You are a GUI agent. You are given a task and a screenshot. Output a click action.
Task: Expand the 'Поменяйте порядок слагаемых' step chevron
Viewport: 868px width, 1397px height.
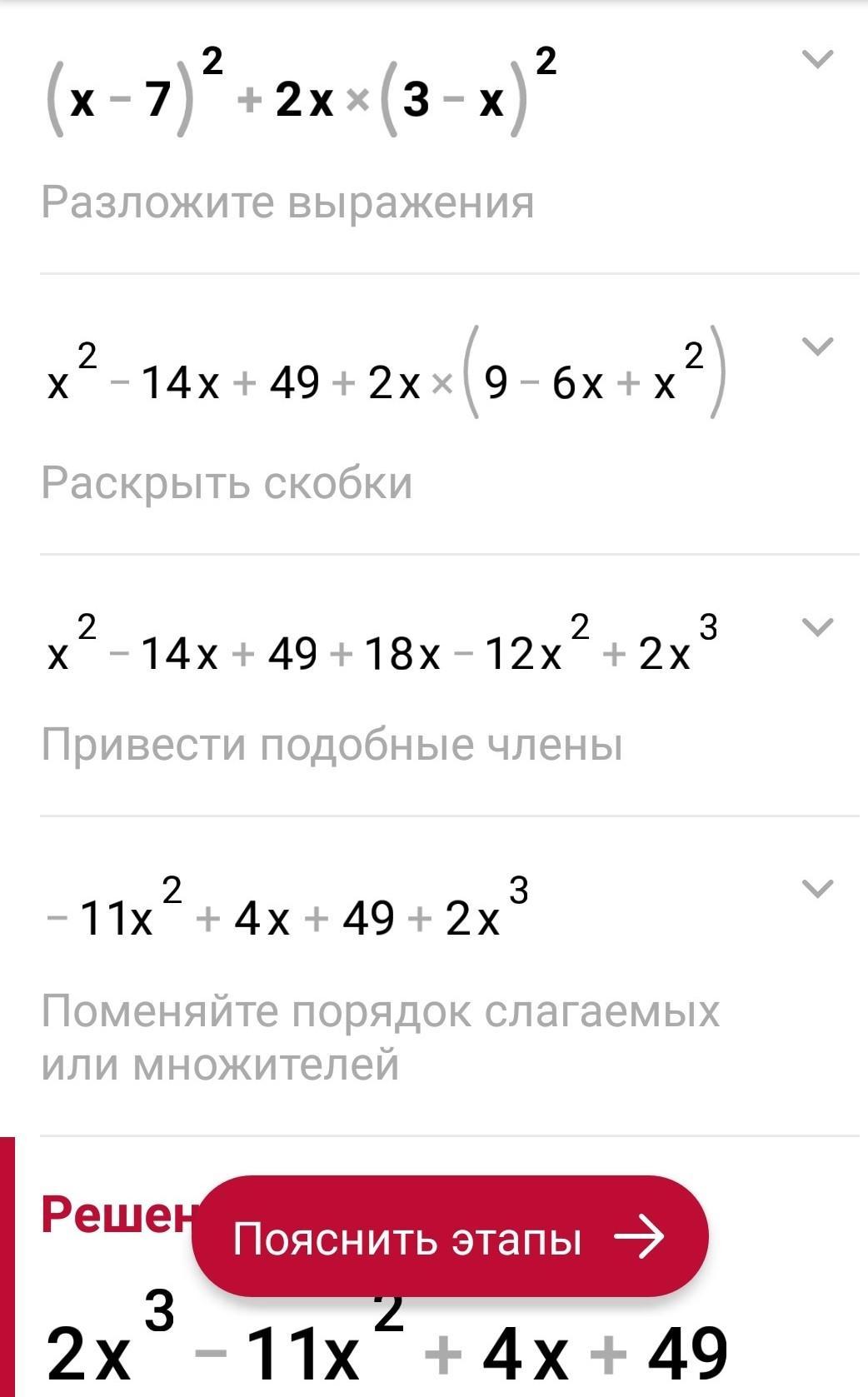coord(816,889)
